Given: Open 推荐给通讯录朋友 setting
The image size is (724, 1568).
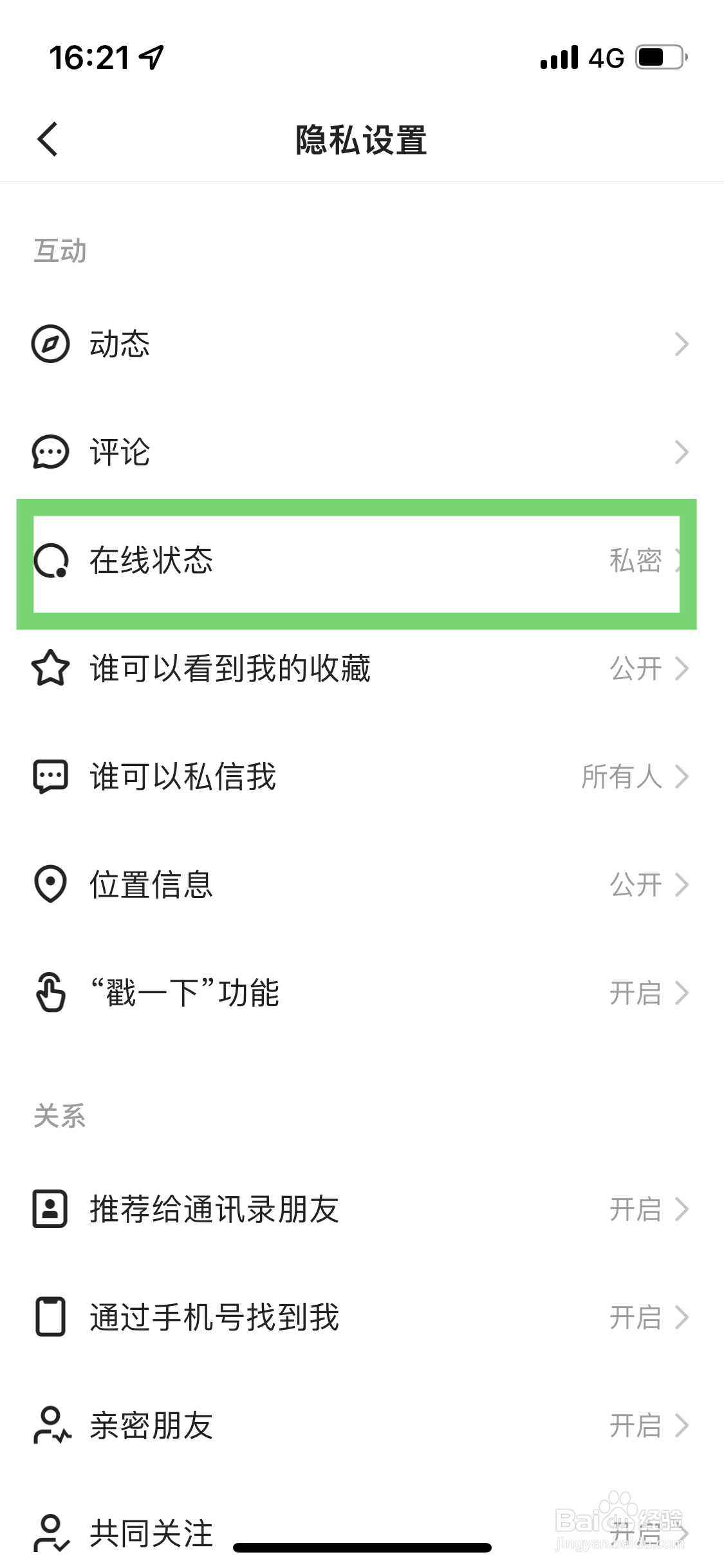Looking at the screenshot, I should point(362,1209).
